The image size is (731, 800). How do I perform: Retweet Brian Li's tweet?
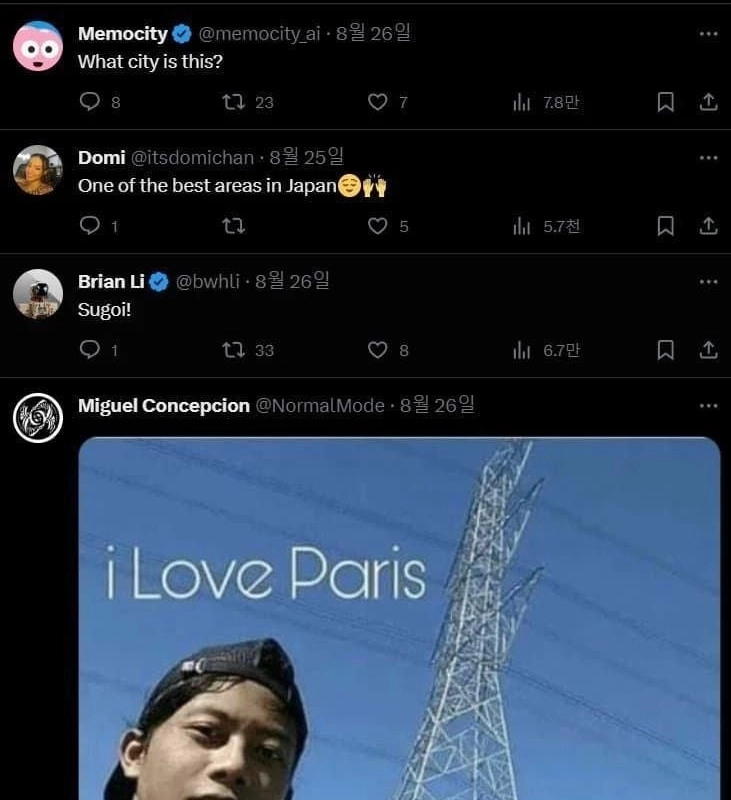tap(233, 350)
